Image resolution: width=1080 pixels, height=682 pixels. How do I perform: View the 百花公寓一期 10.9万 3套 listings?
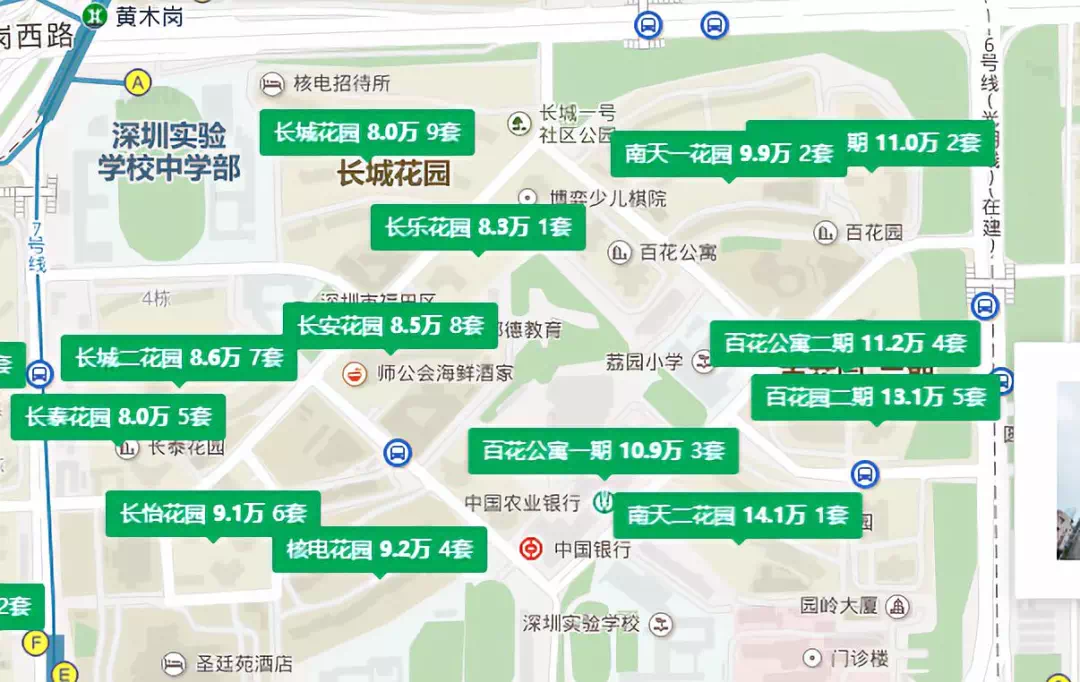[x=603, y=451]
